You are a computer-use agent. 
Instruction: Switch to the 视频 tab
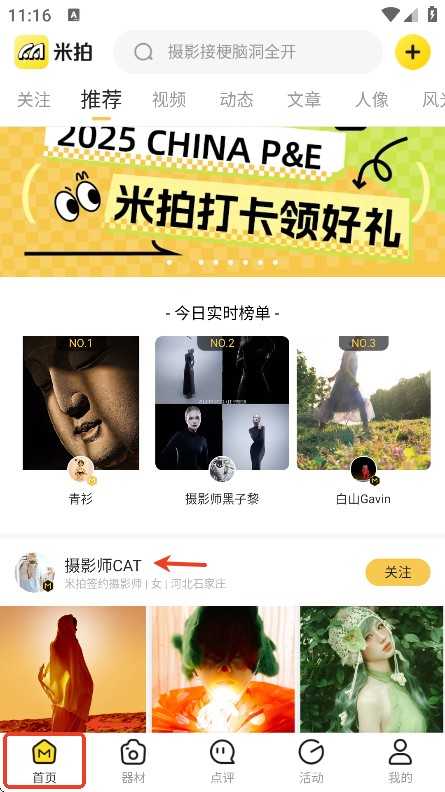169,100
